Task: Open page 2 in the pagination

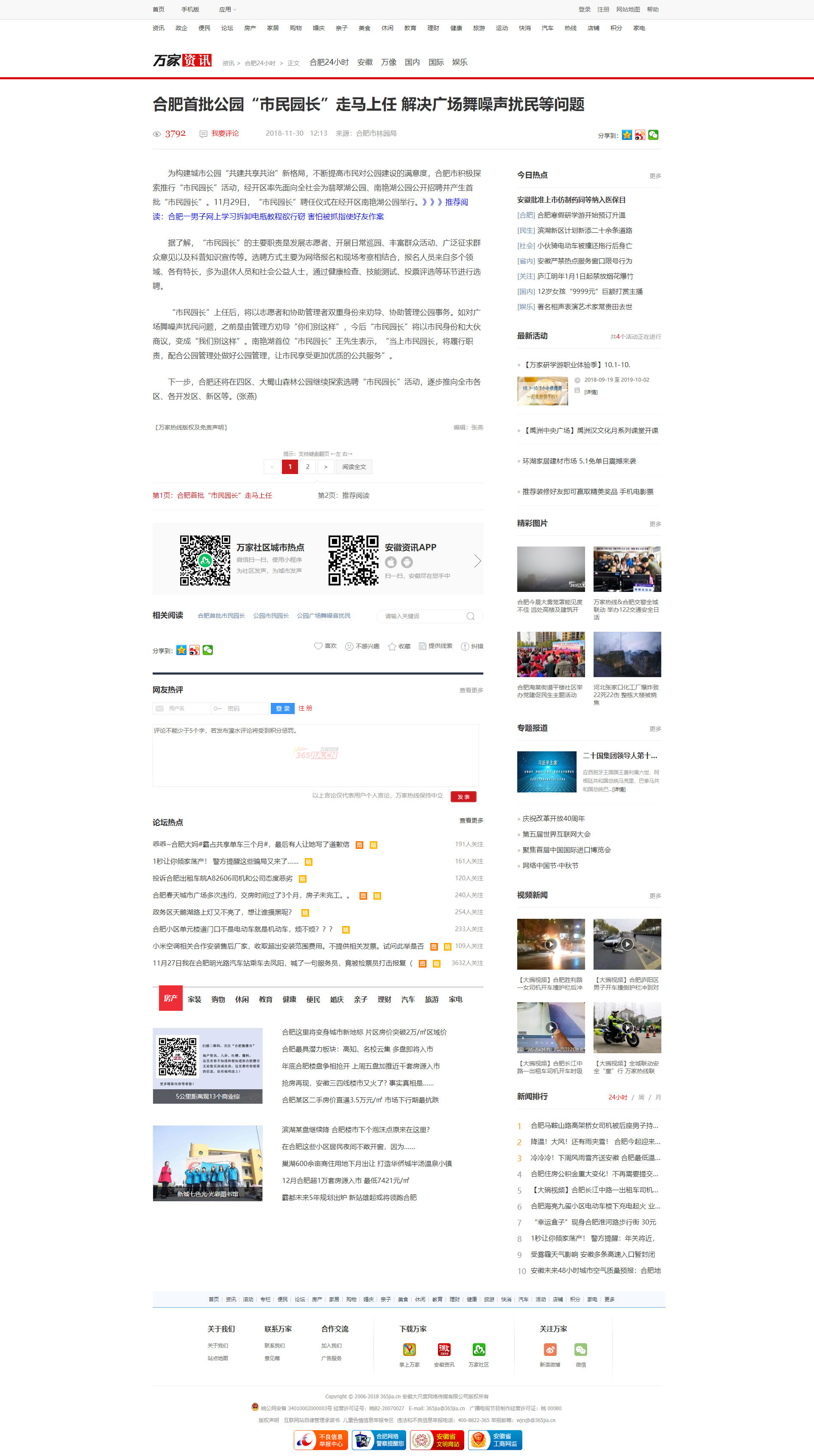Action: (x=307, y=466)
